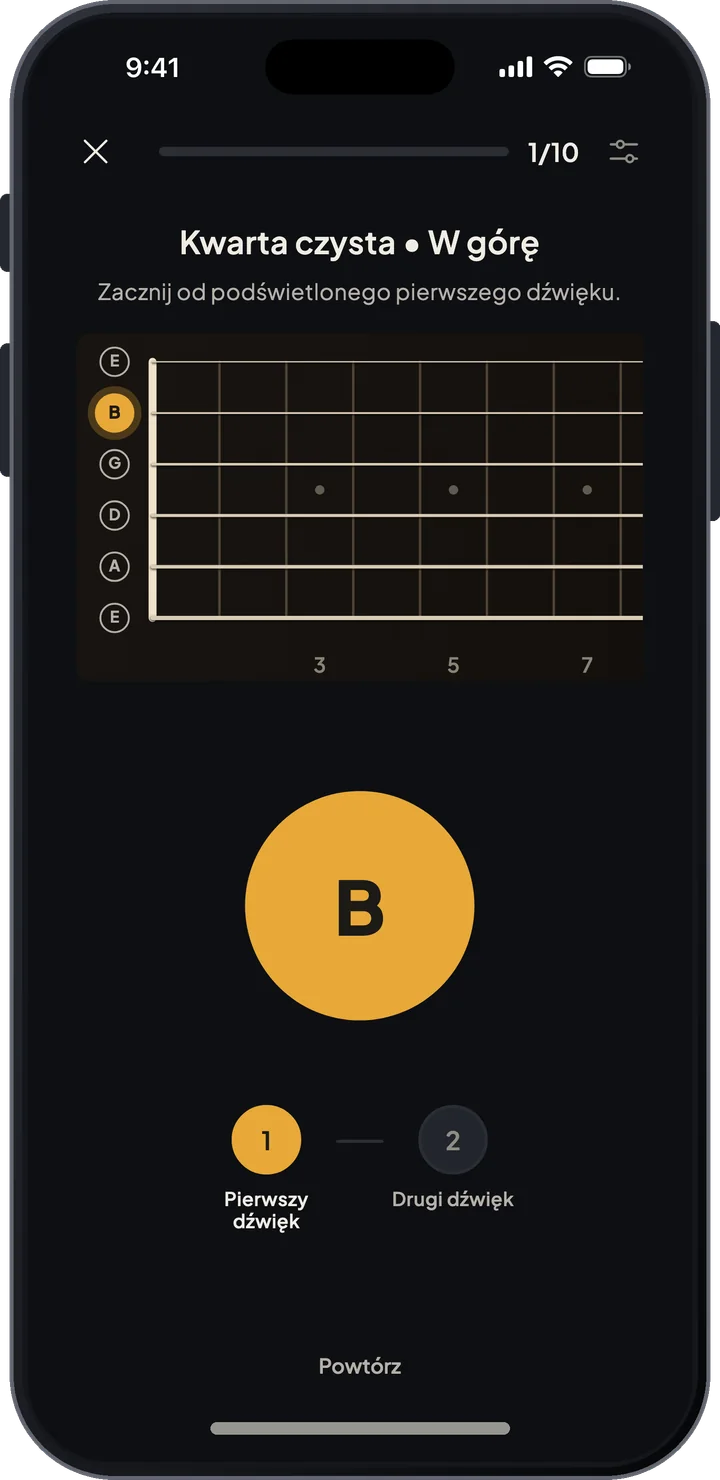Tap the G string label on fretboard
This screenshot has width=720, height=1480.
pos(114,464)
